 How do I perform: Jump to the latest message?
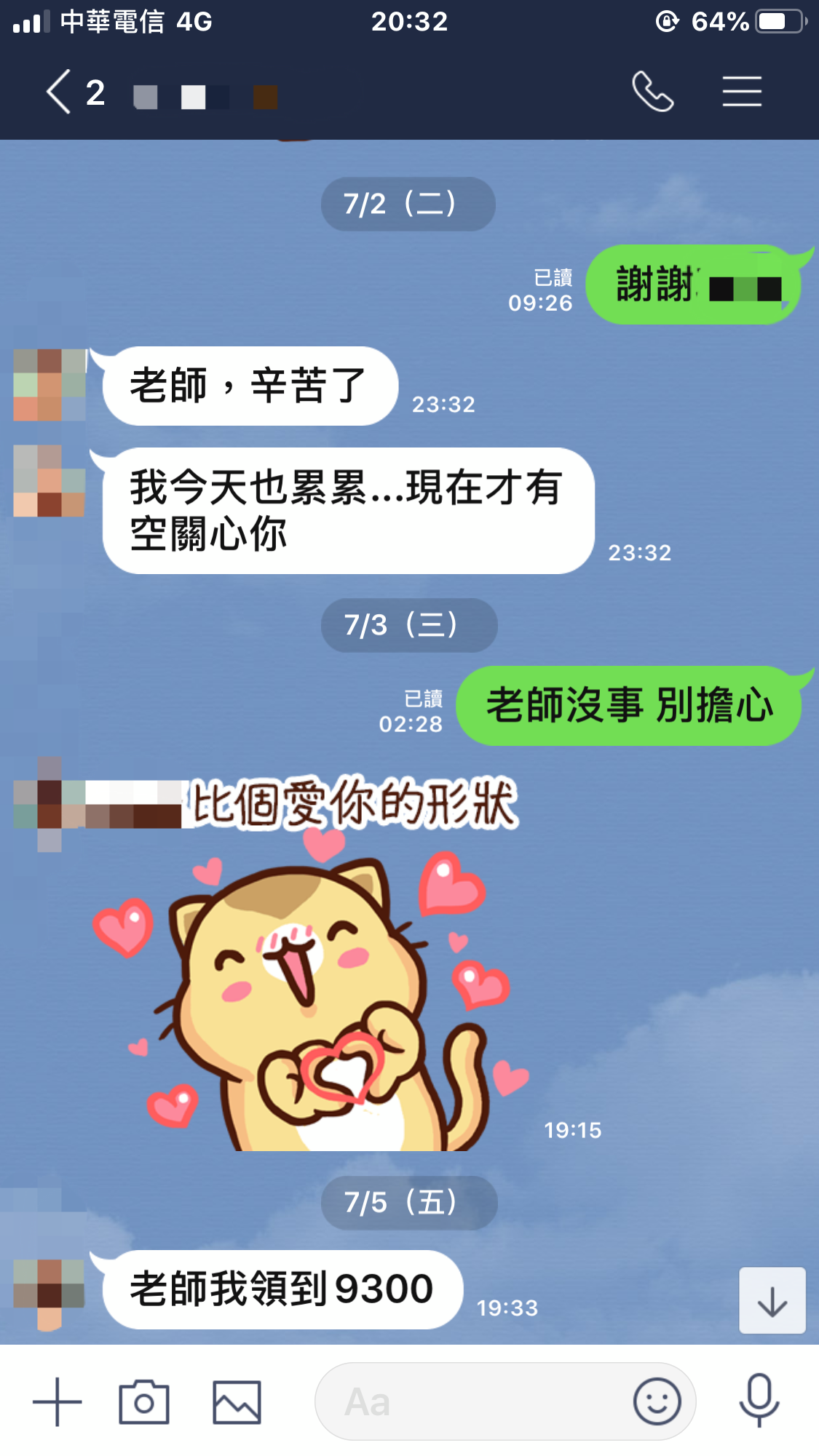(772, 1301)
